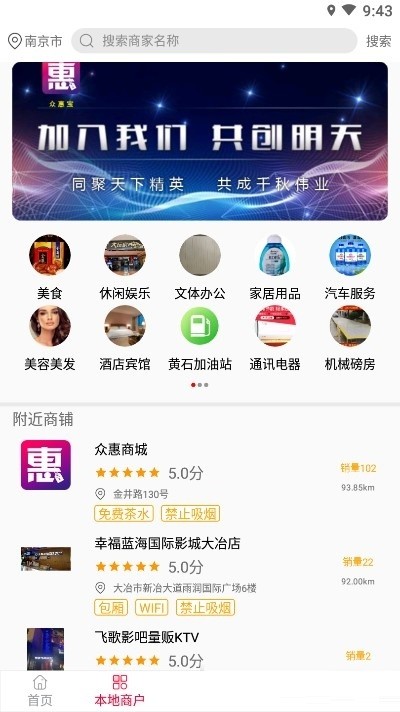This screenshot has width=400, height=712.
Task: View the 酒店宾馆 category
Action: (x=125, y=338)
